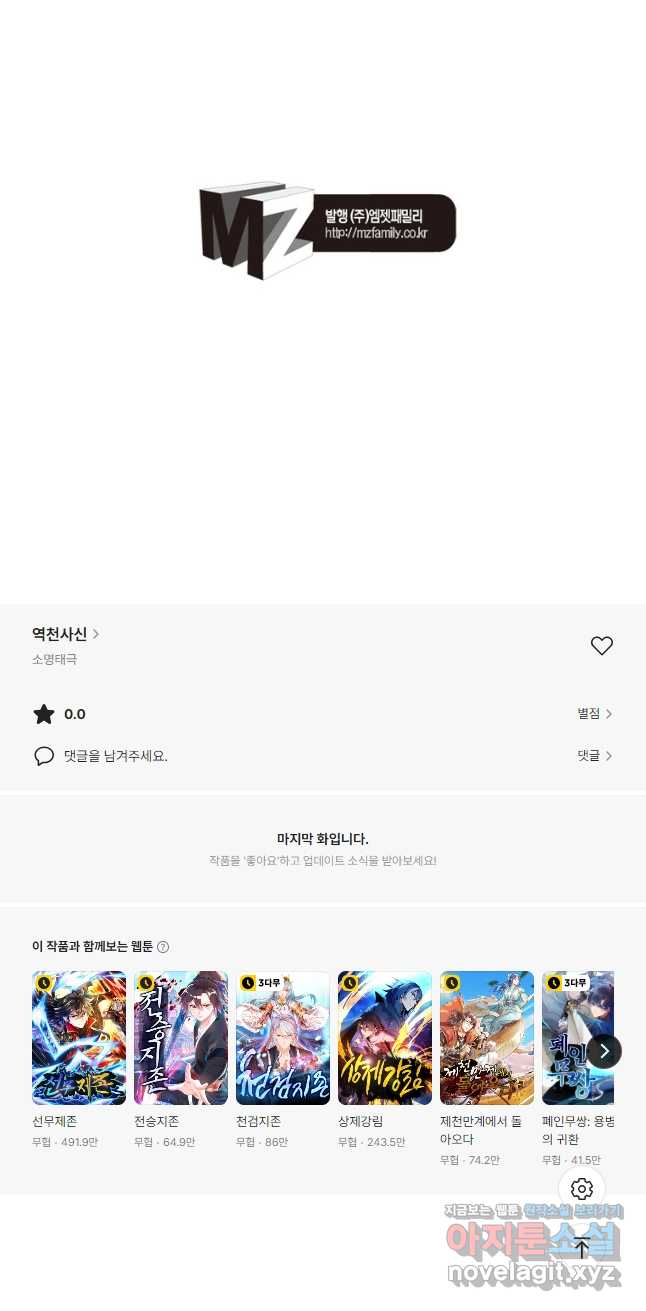This screenshot has width=646, height=1311.
Task: Like this webtoon with the heart icon
Action: [601, 646]
